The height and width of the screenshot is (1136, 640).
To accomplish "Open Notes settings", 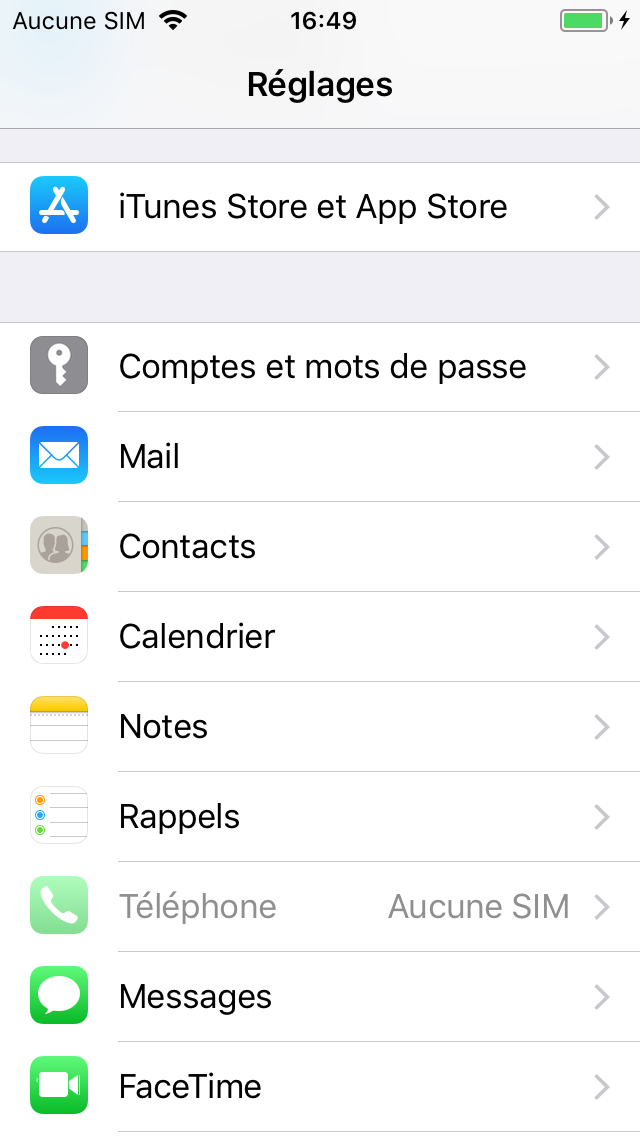I will point(320,727).
